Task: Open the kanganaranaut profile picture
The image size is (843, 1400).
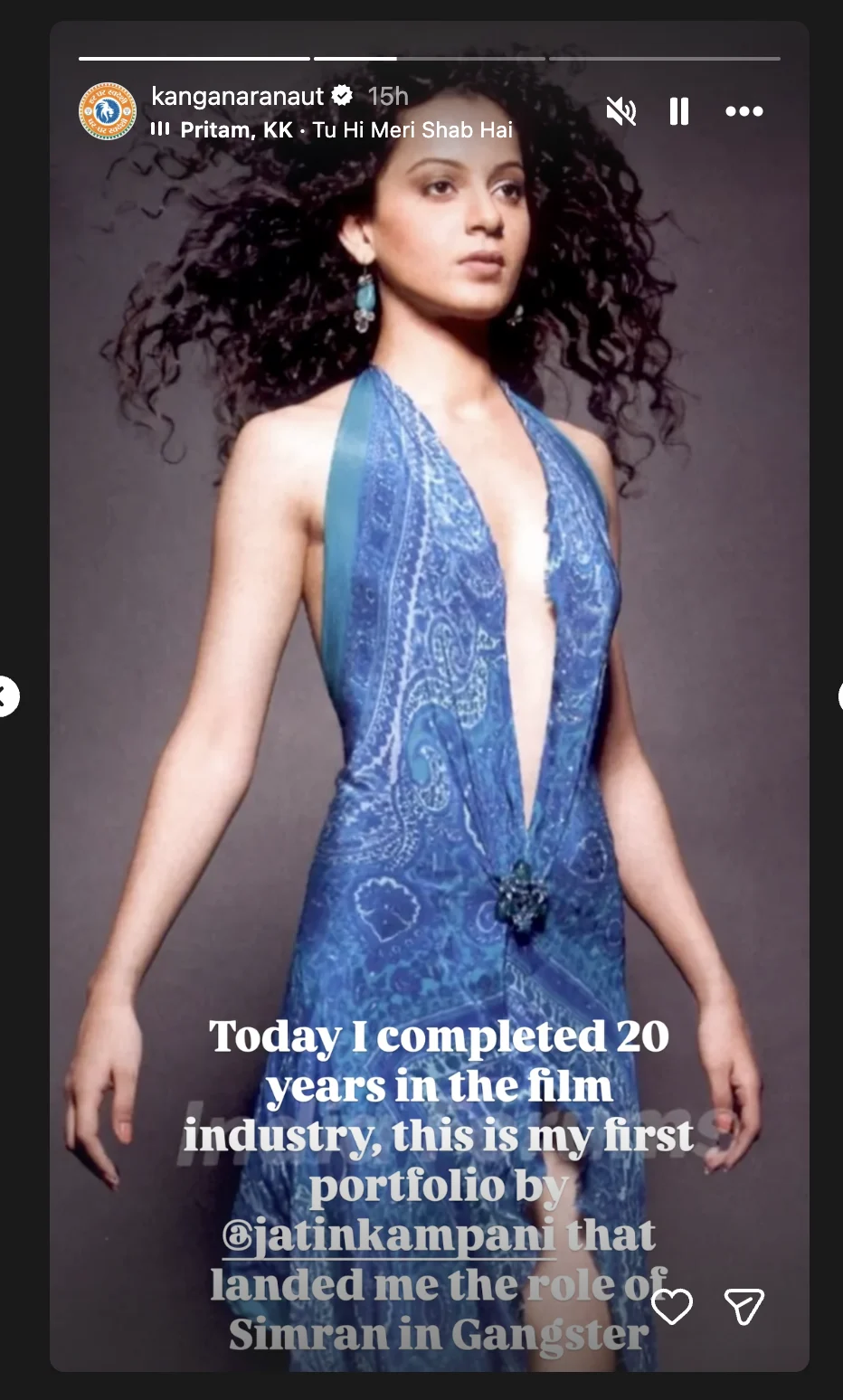Action: tap(108, 111)
